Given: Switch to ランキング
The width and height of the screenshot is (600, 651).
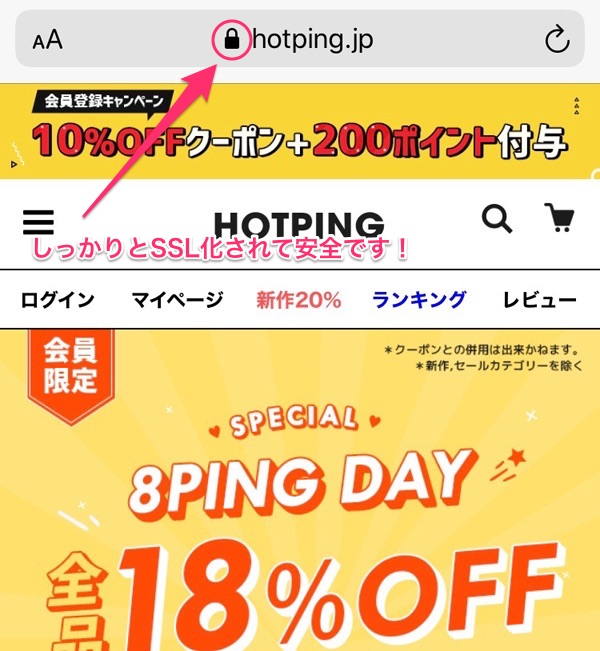Looking at the screenshot, I should (x=419, y=299).
